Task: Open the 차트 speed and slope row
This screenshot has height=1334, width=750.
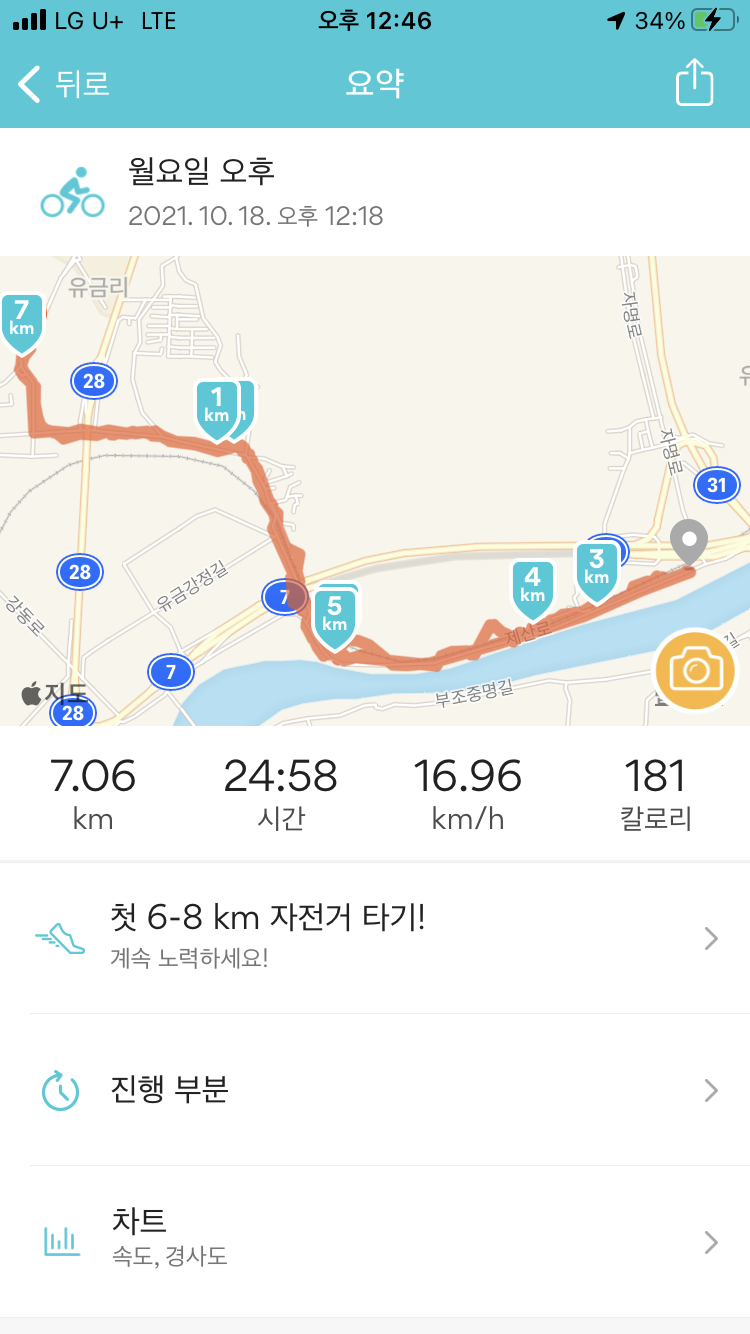Action: click(x=375, y=1241)
